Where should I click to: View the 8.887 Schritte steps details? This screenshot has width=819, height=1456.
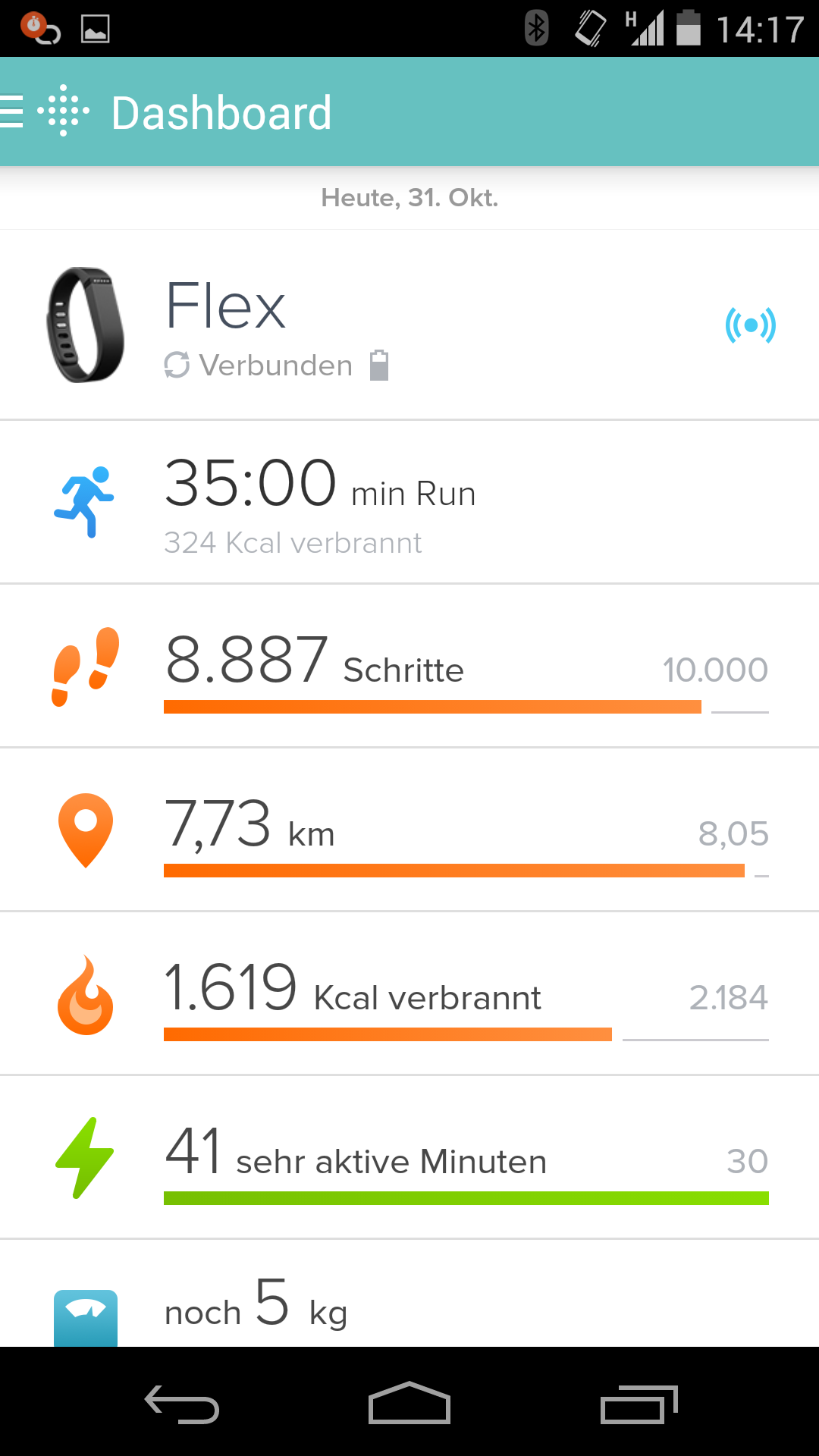tap(409, 666)
